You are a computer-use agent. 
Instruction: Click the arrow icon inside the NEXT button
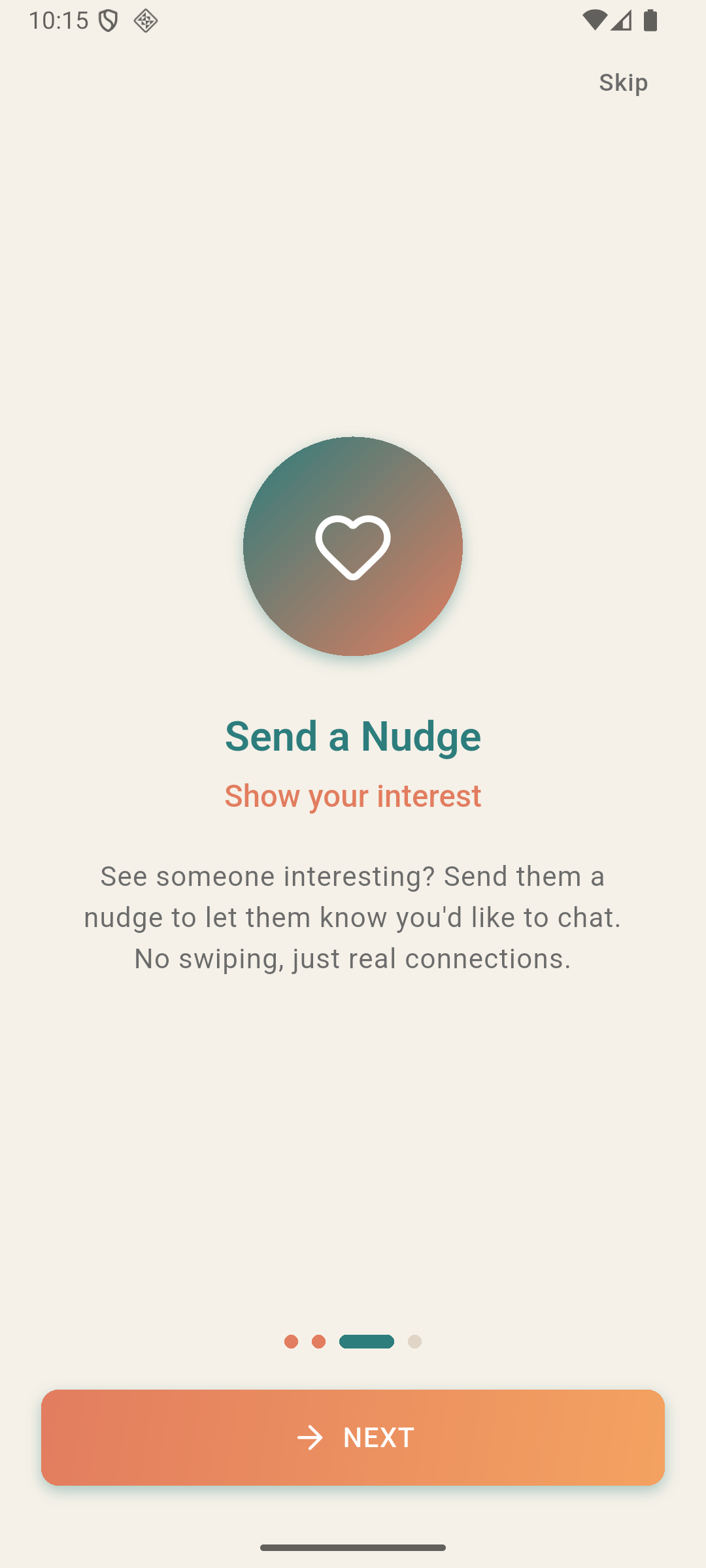(310, 1437)
